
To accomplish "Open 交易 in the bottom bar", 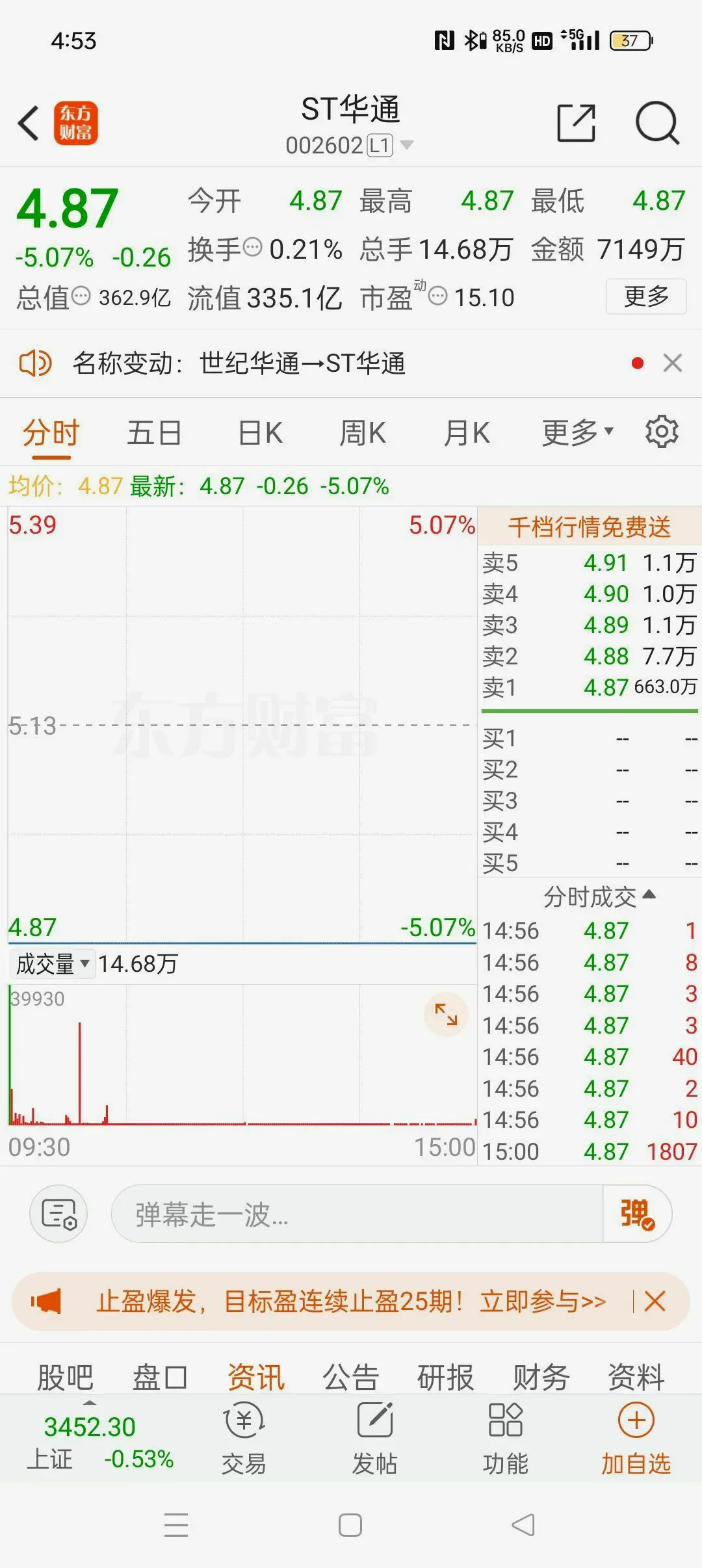I will coord(244,1437).
